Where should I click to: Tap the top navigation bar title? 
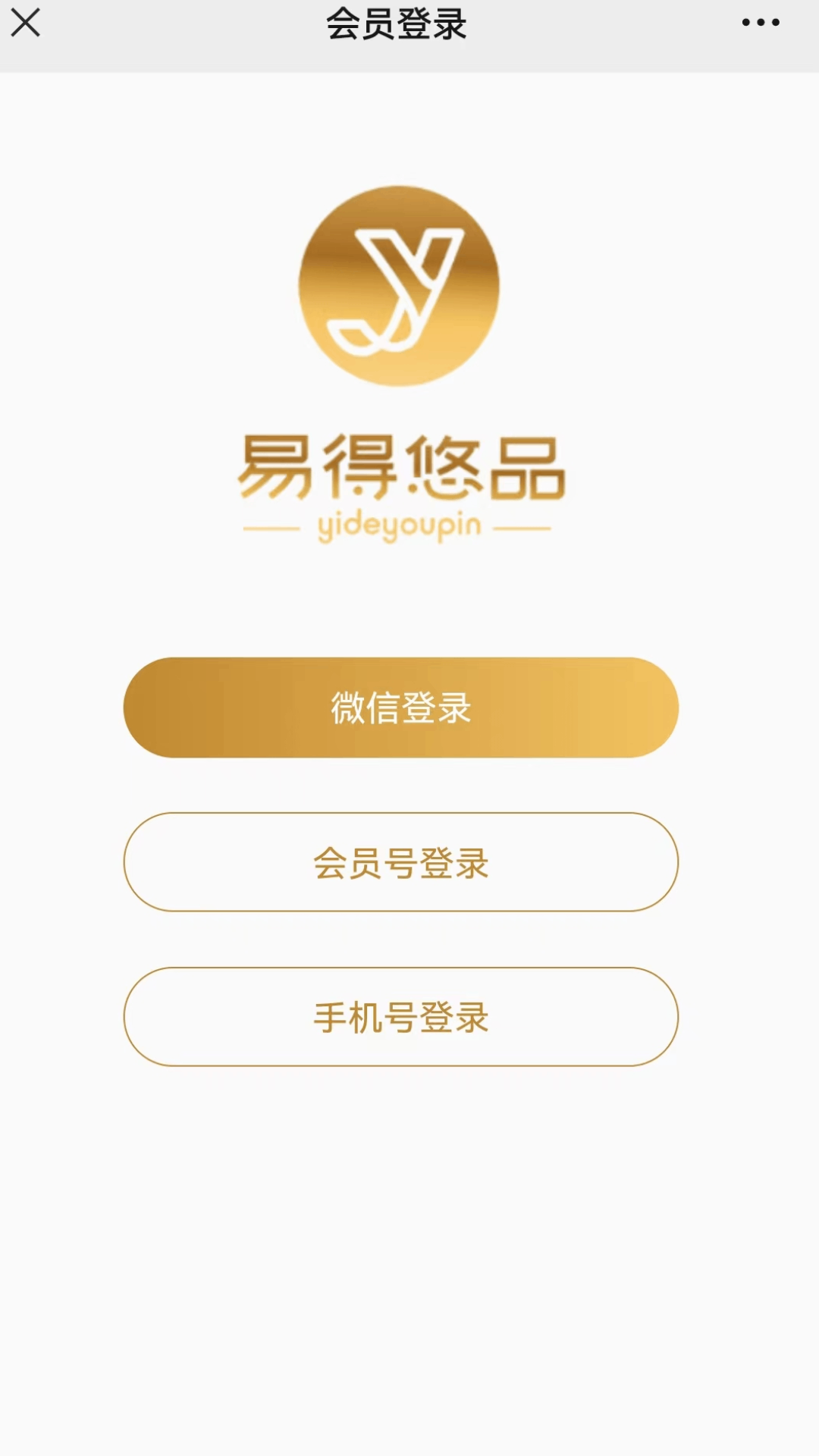(x=396, y=24)
